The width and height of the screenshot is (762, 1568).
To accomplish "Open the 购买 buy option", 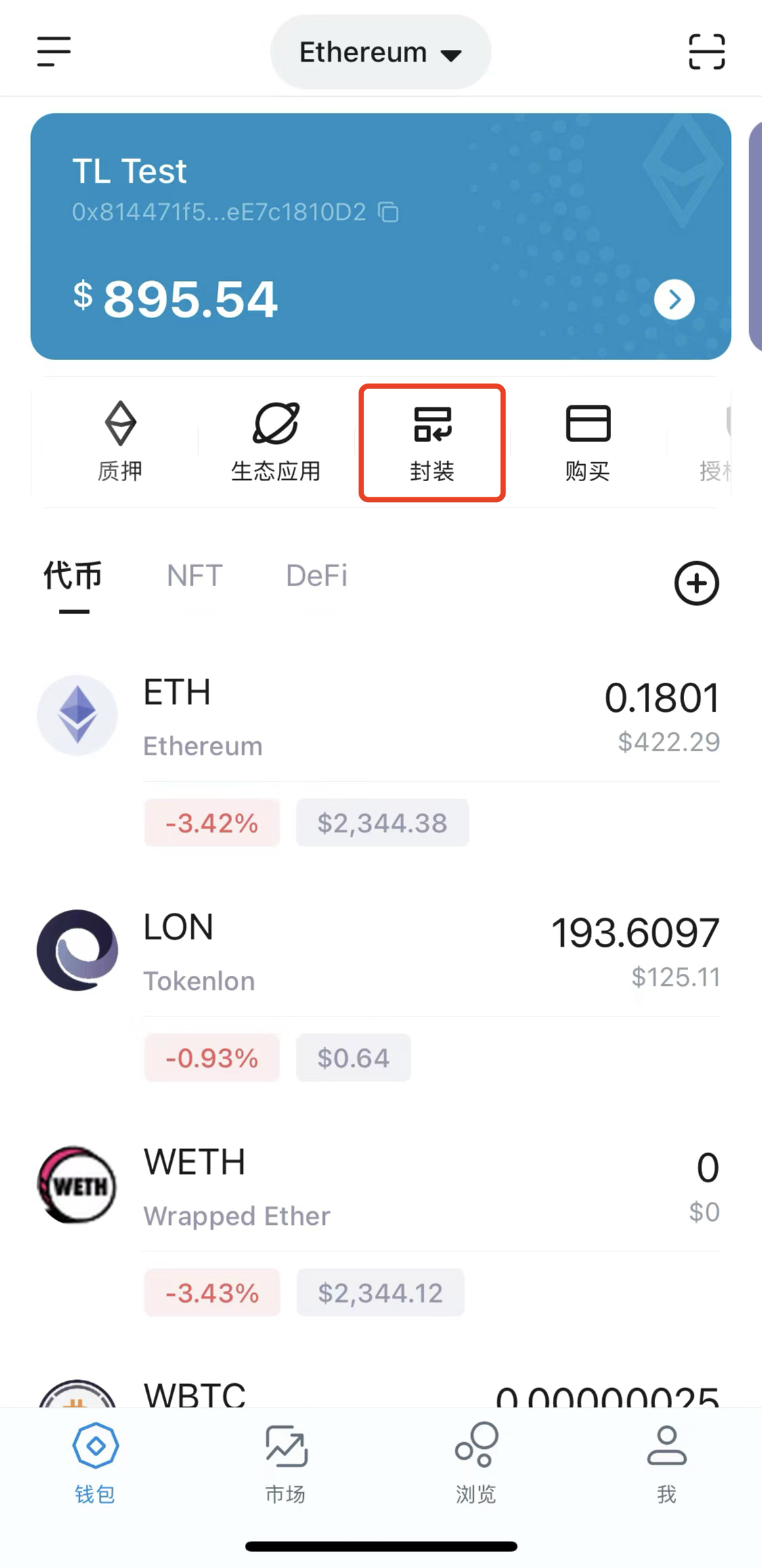I will coord(587,443).
